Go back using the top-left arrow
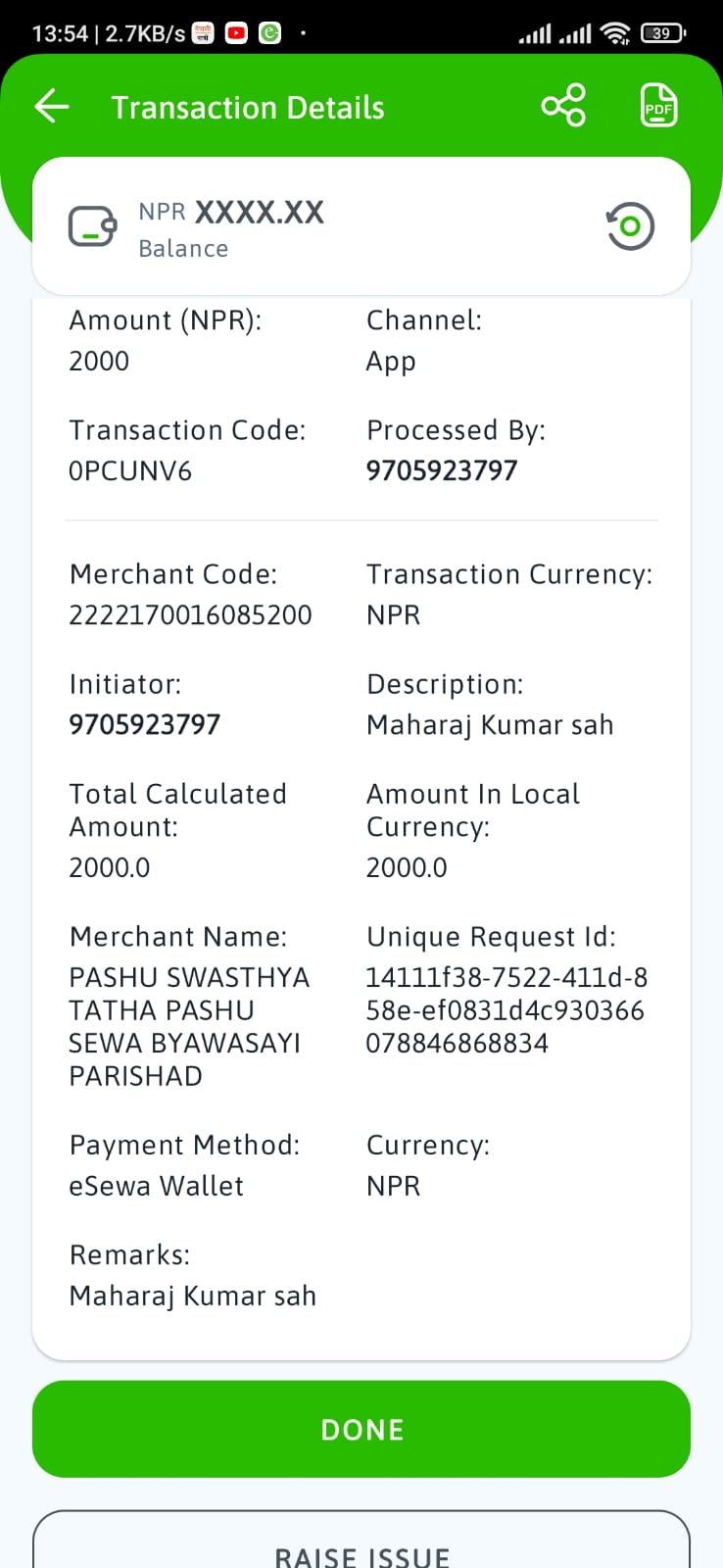 point(52,107)
